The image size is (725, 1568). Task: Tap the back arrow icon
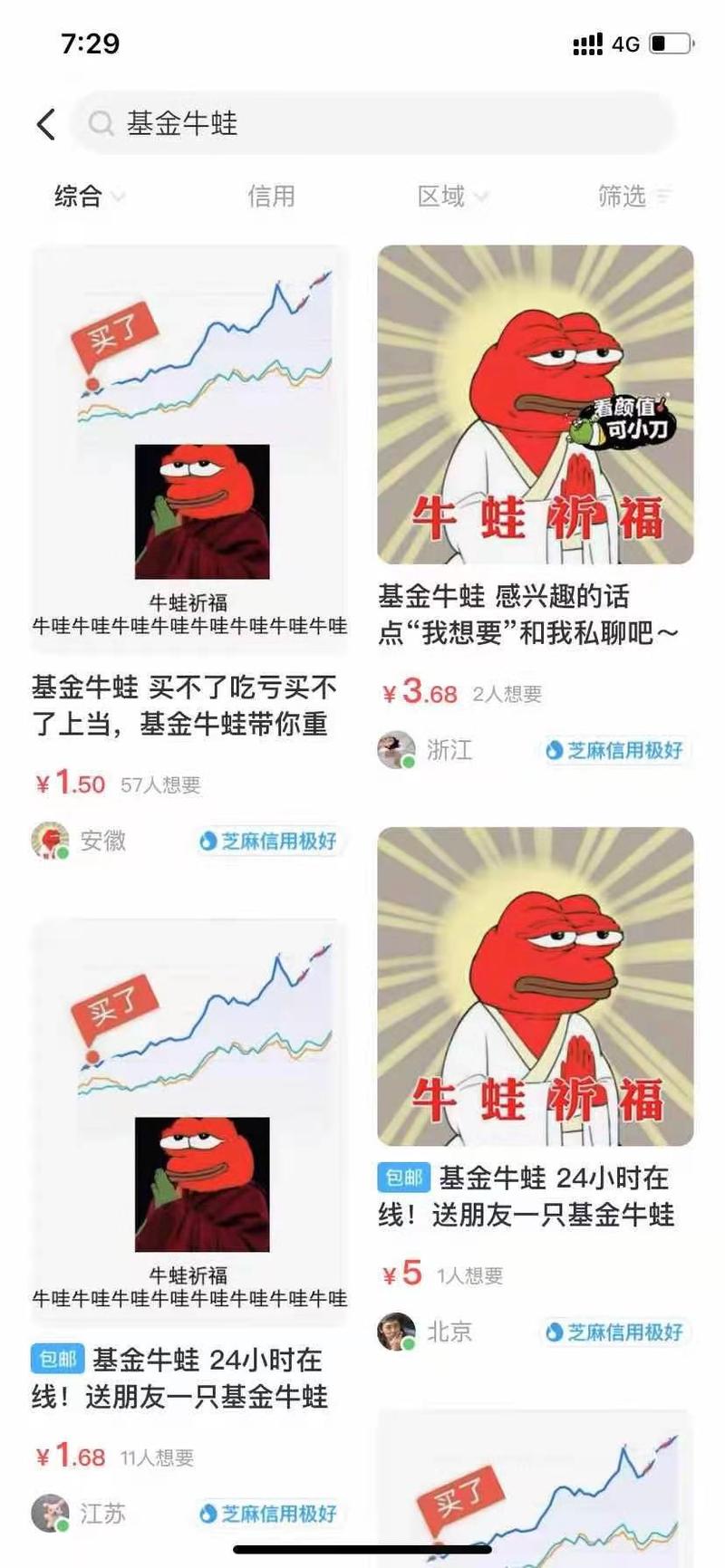tap(44, 124)
